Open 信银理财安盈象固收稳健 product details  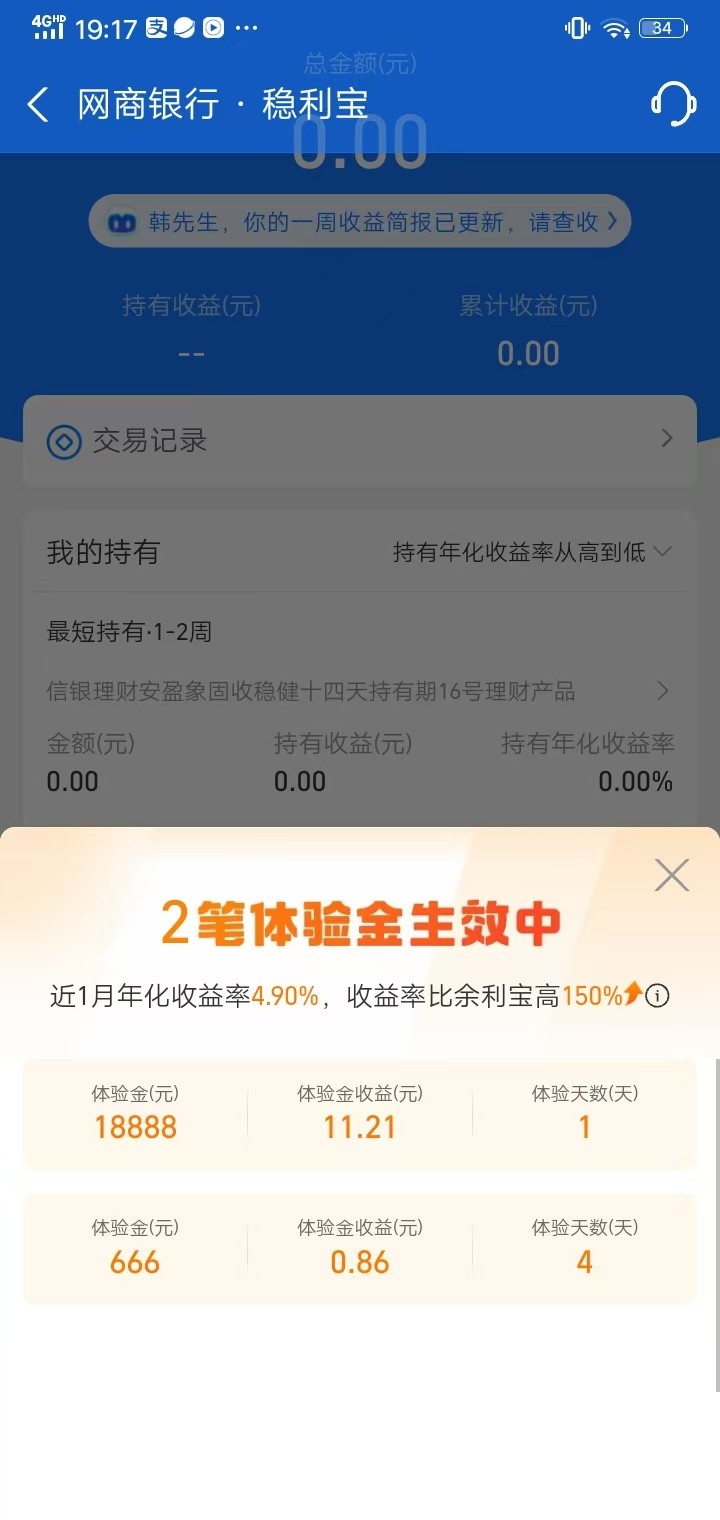coord(360,691)
